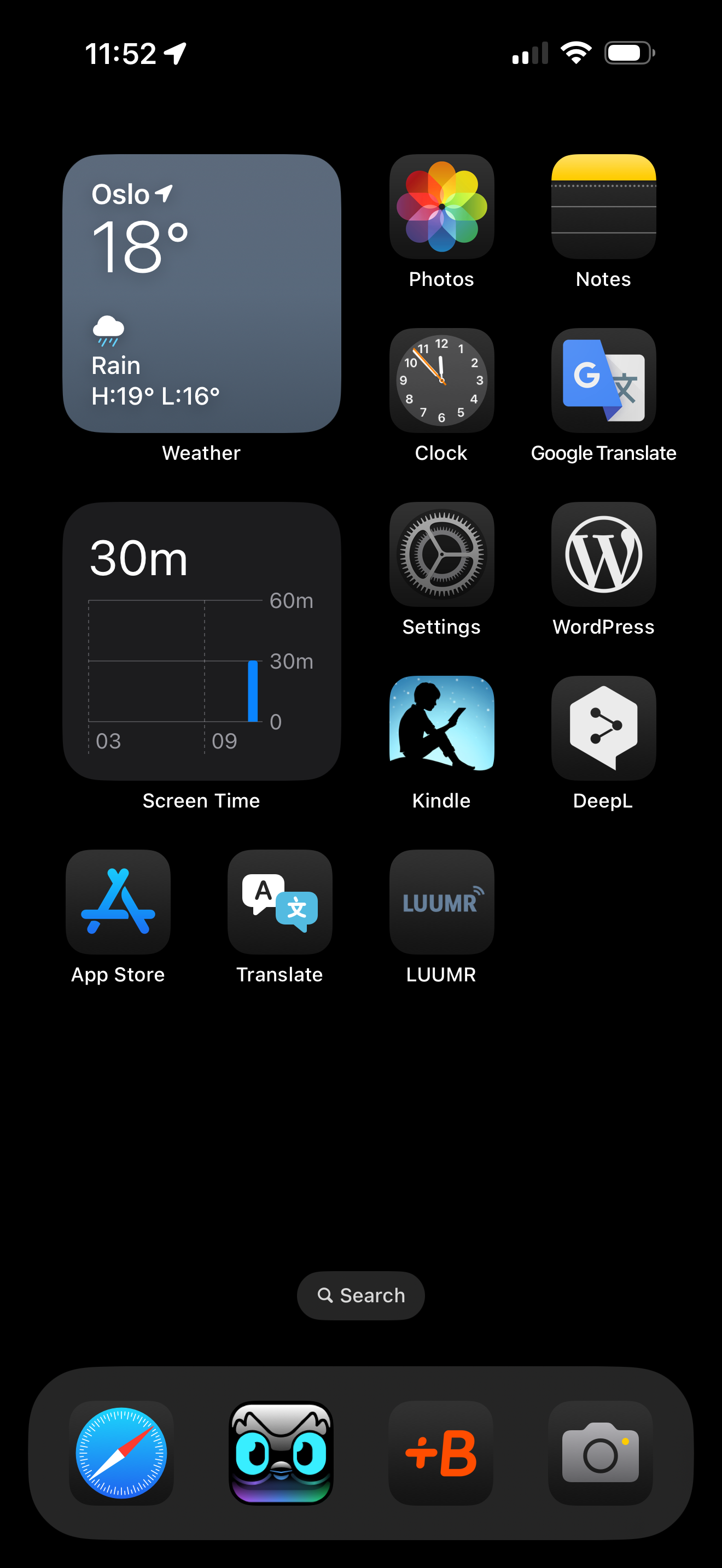Open Safari from the dock

pos(121,1453)
